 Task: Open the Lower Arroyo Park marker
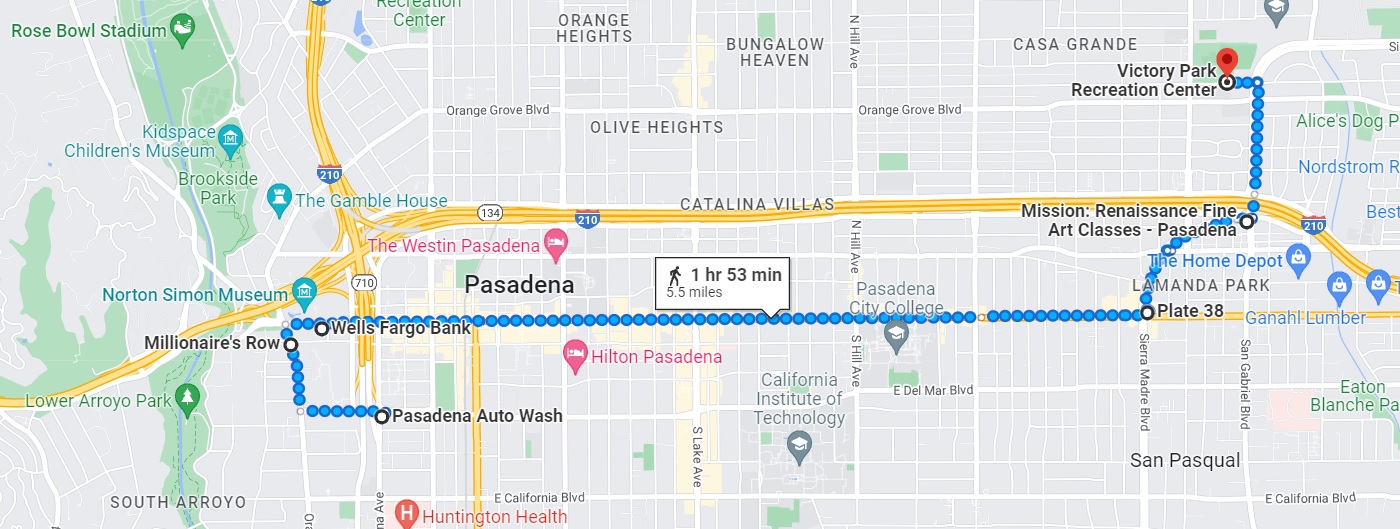[187, 398]
